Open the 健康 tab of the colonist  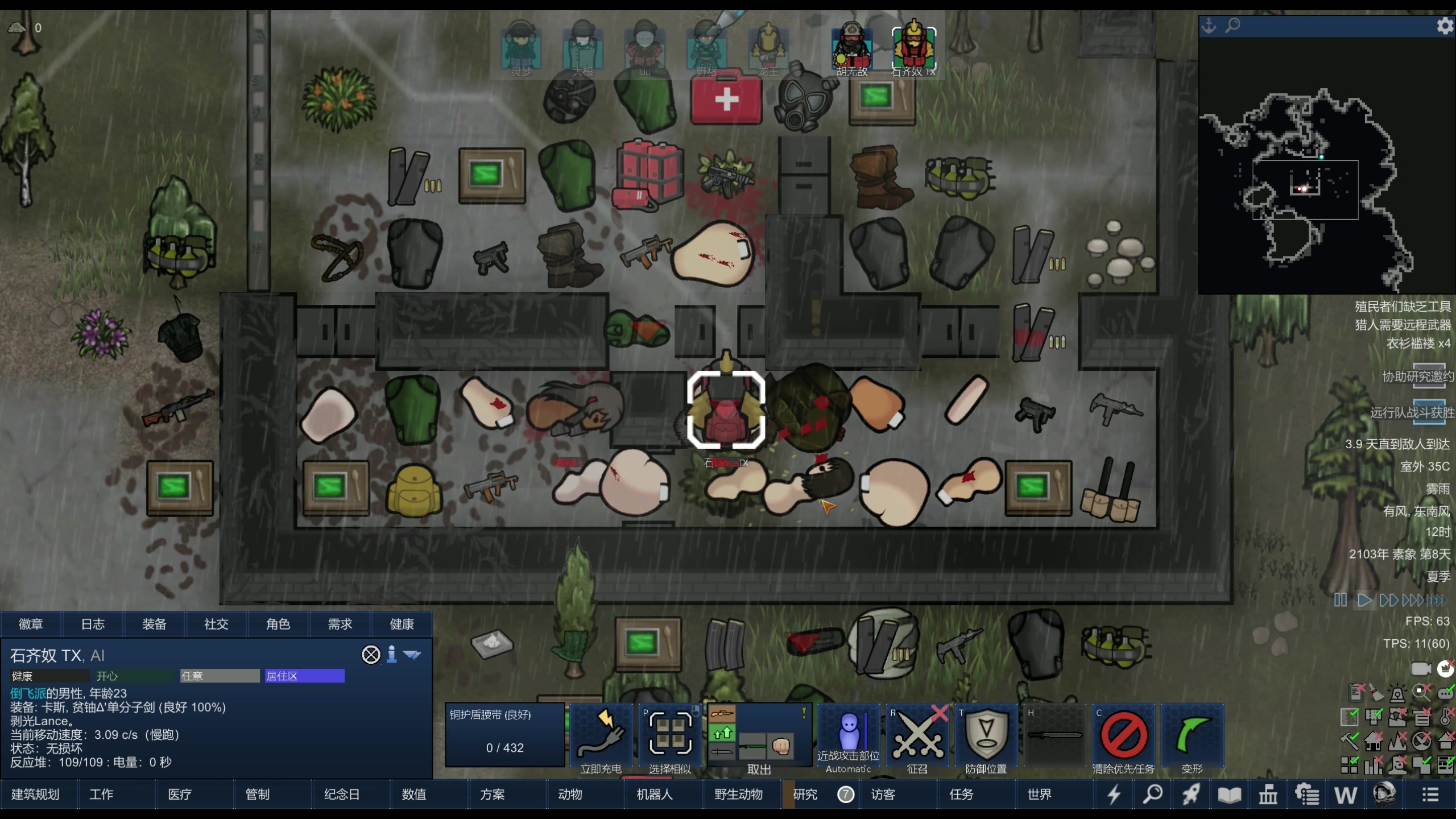(402, 624)
